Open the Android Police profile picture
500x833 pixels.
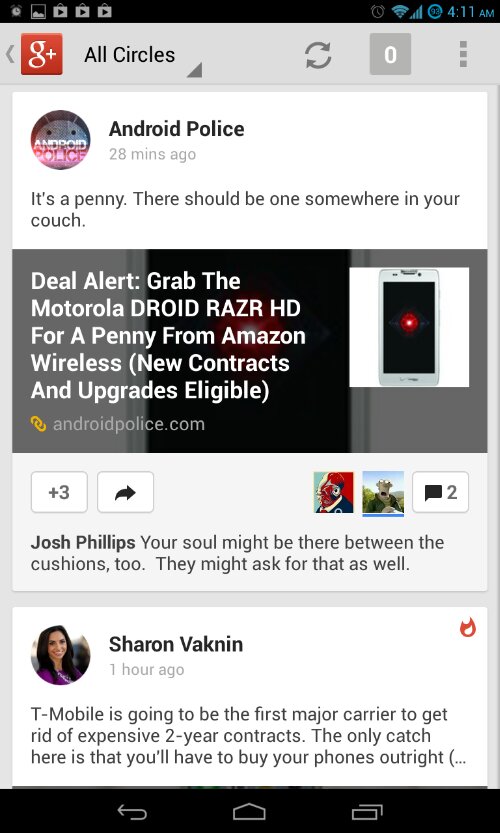(x=61, y=140)
